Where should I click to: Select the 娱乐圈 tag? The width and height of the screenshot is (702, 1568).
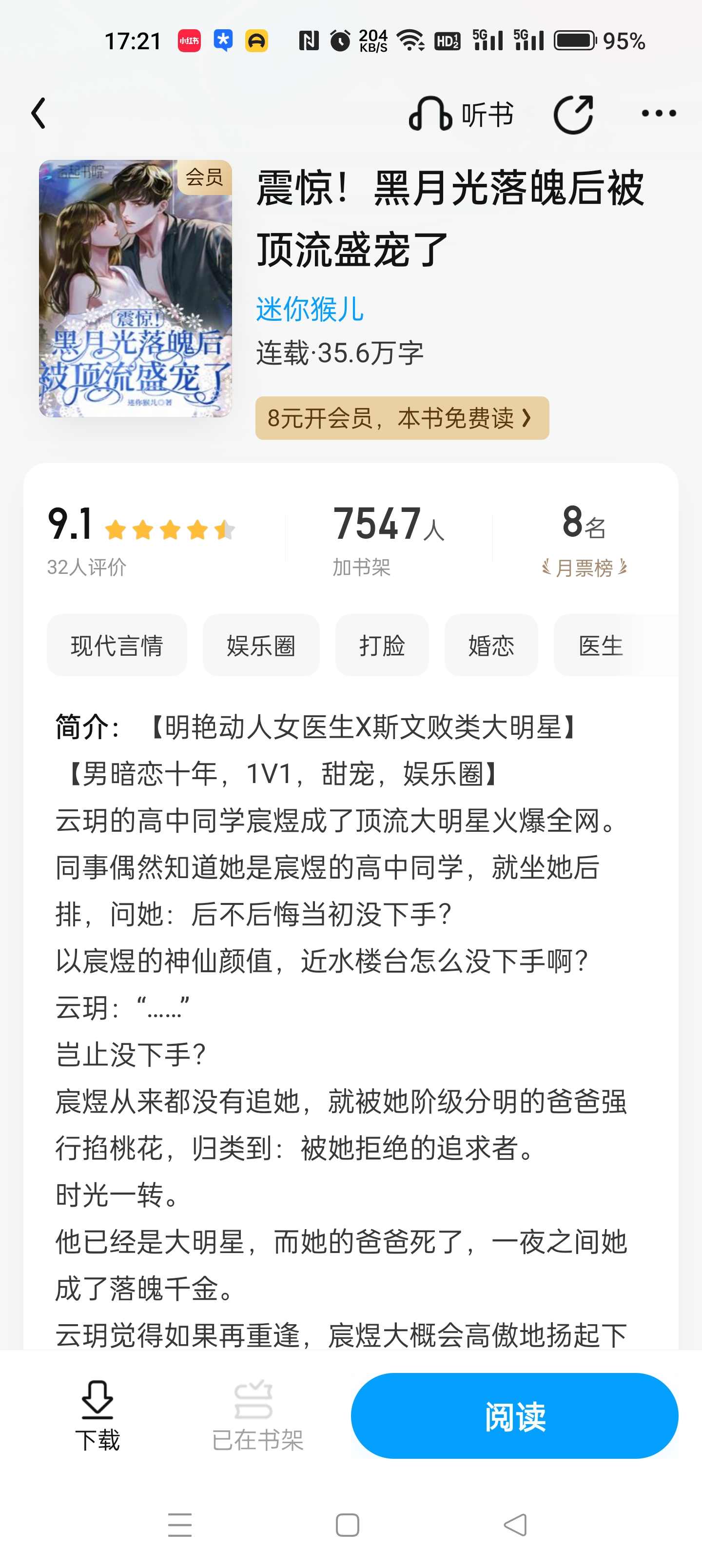261,645
